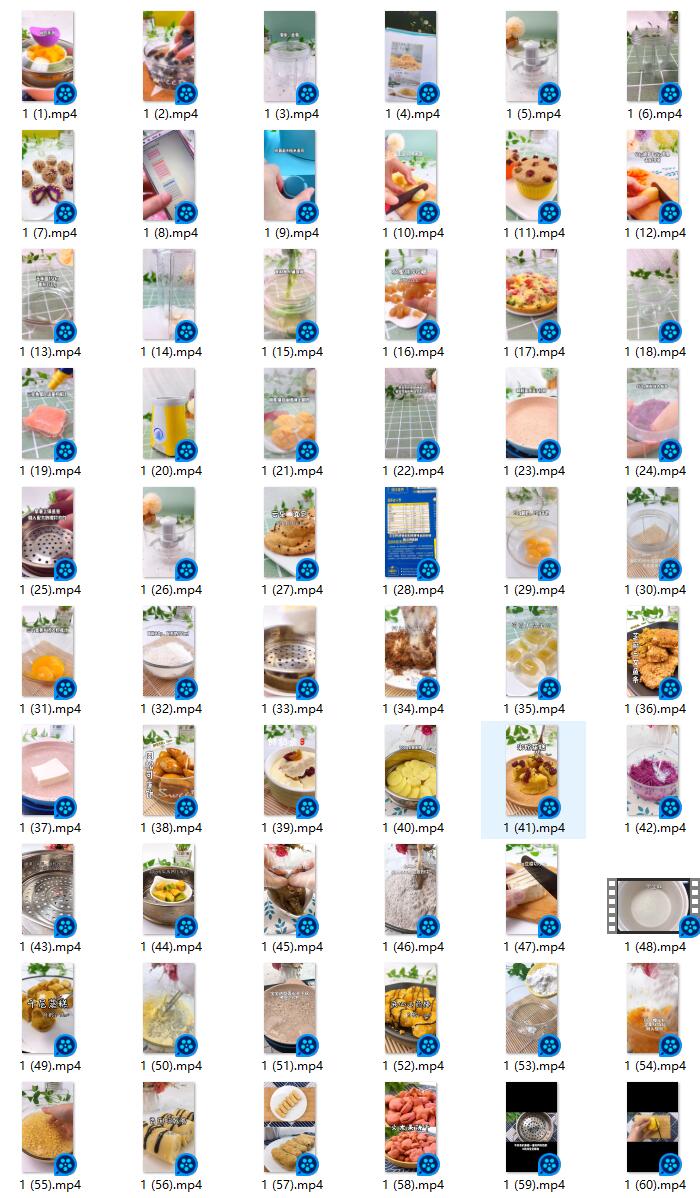Select video 1 (20).mp4
Screen dimensions: 700x1198
(x=169, y=413)
